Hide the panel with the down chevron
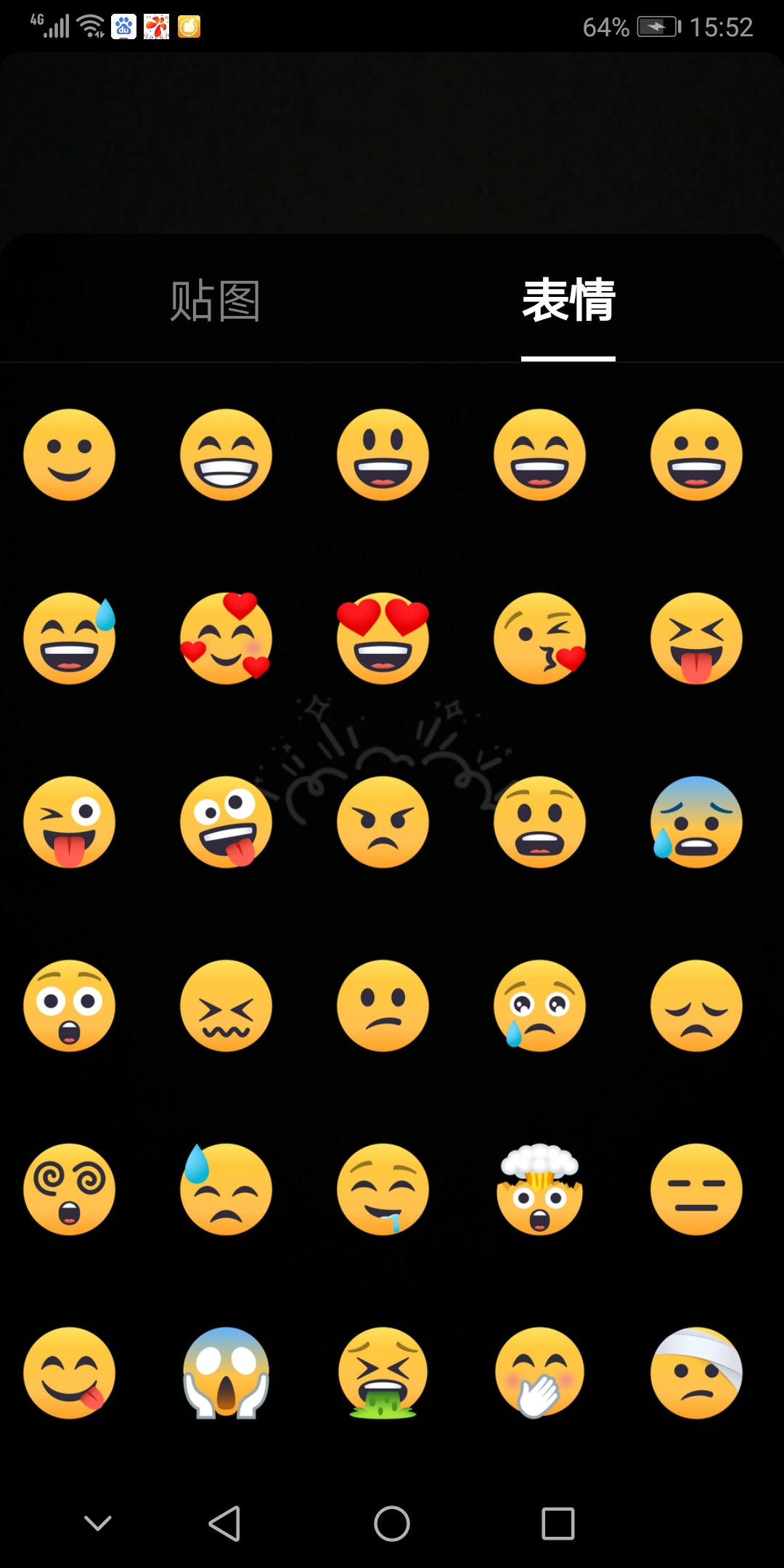Viewport: 784px width, 1568px height. point(98,1523)
